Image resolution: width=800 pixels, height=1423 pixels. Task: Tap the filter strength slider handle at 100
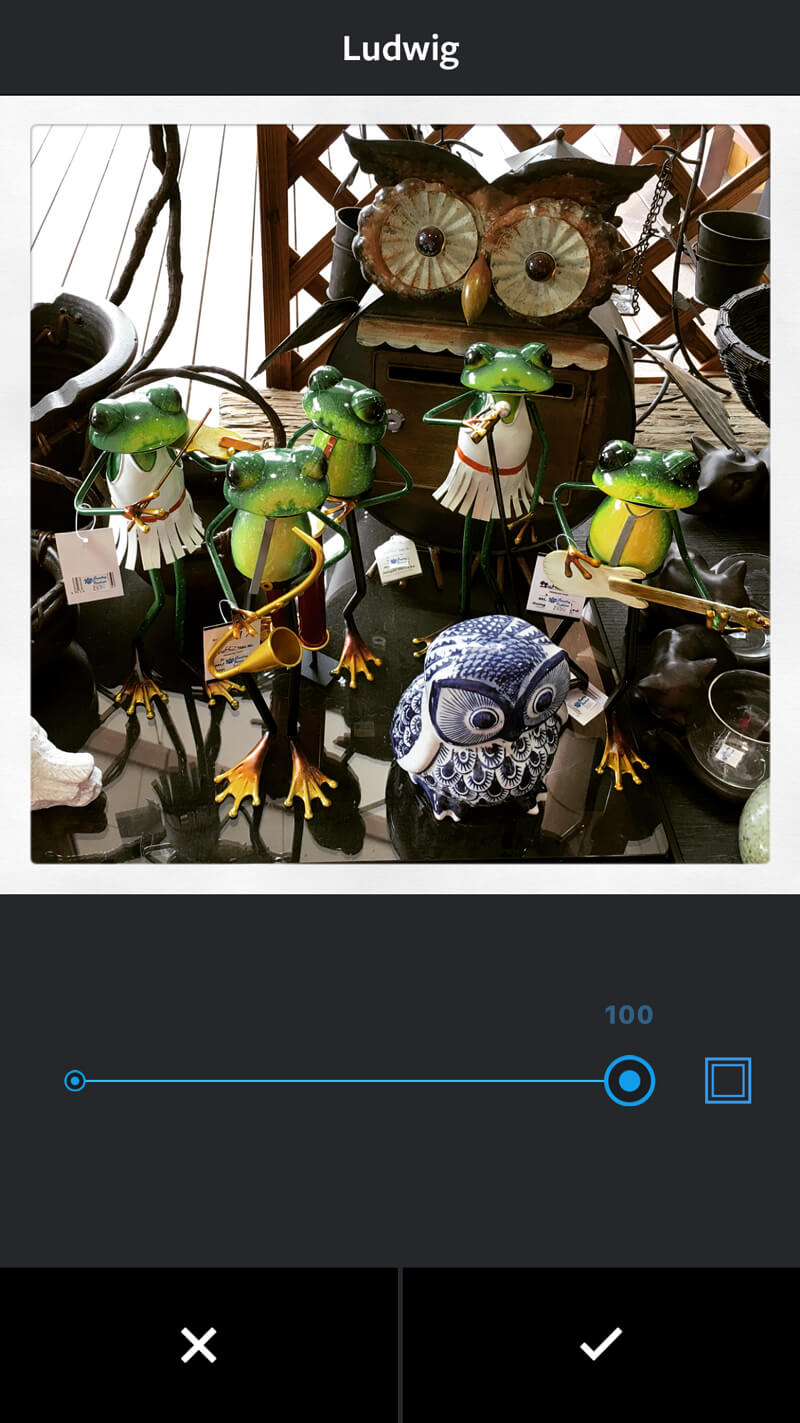point(629,1081)
